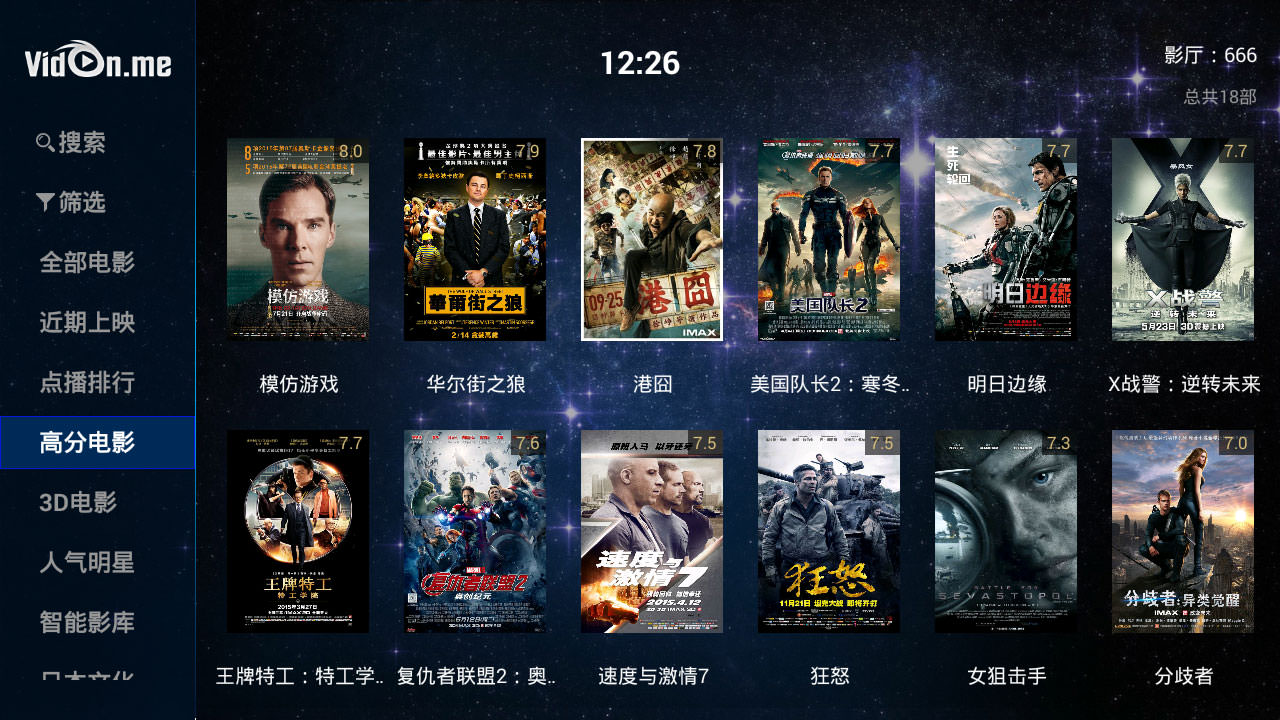Open 美国队长2 movie poster
The image size is (1280, 720).
point(829,239)
